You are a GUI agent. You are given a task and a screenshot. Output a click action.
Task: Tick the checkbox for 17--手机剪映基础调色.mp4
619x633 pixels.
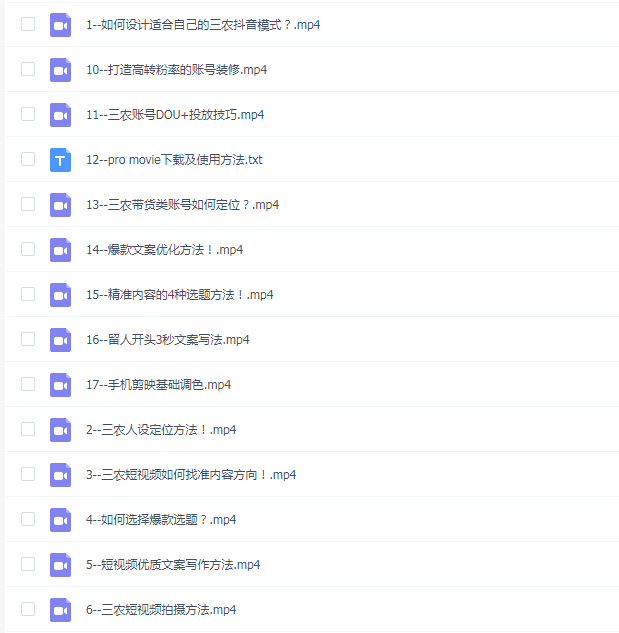coord(28,384)
